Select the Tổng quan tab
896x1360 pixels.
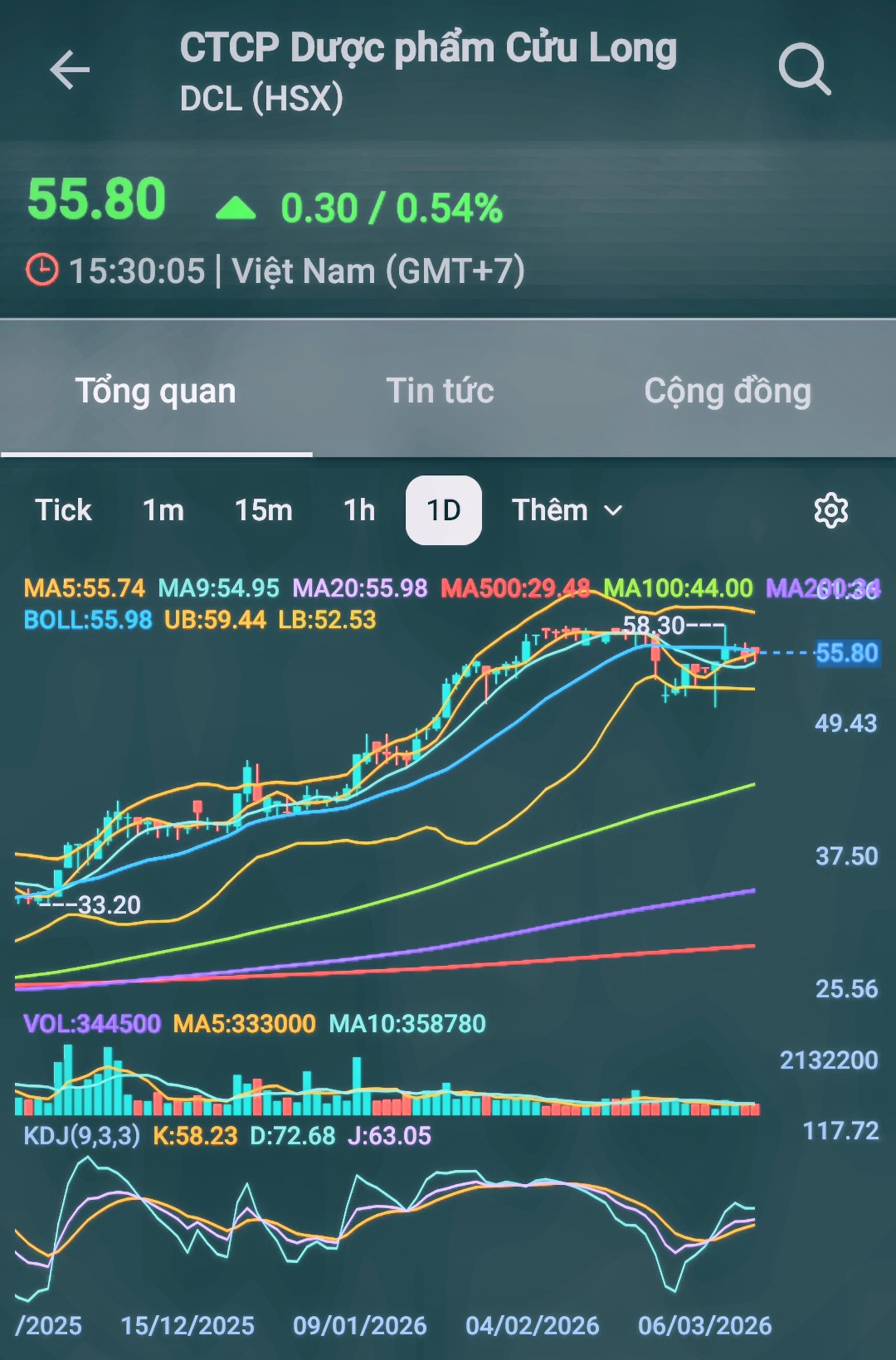pyautogui.click(x=156, y=391)
